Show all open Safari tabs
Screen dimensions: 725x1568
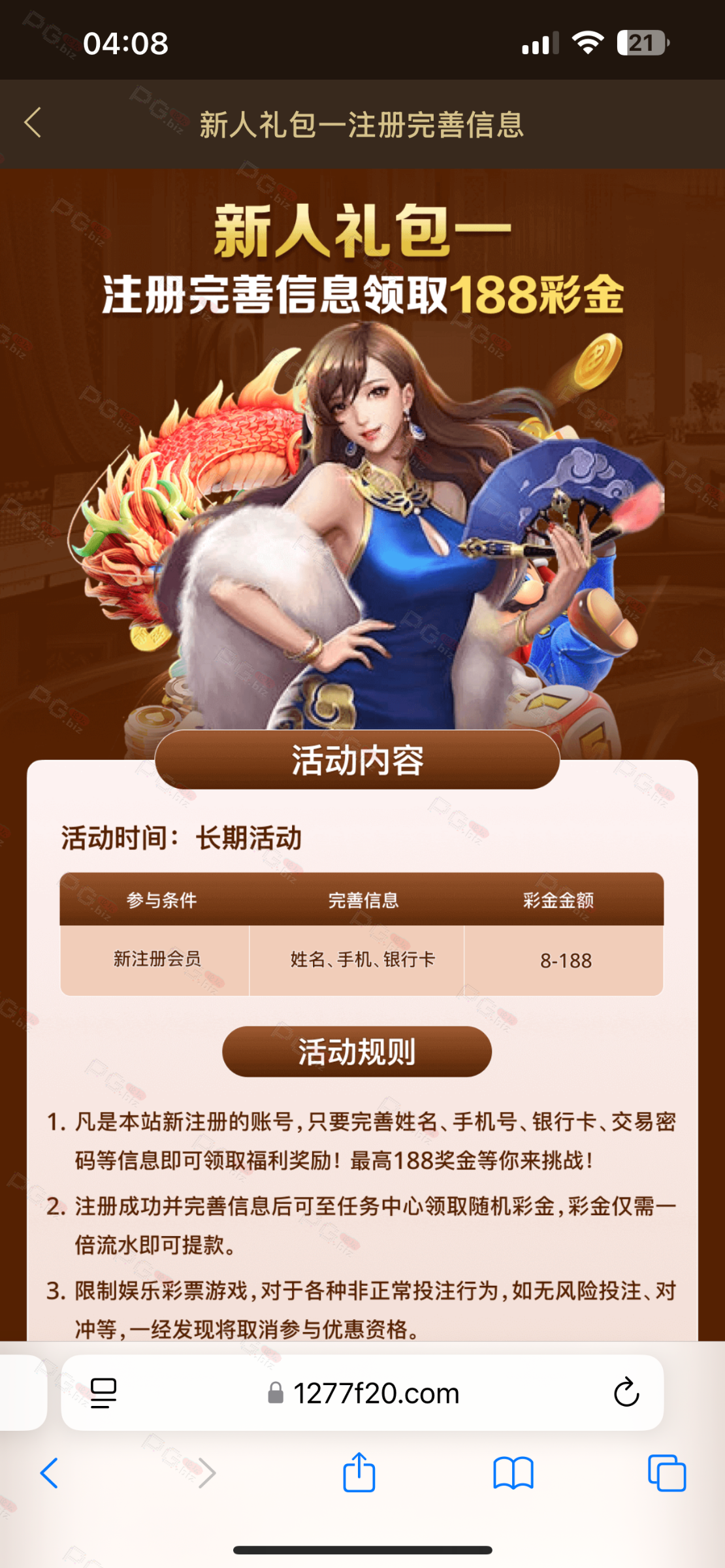point(666,1473)
